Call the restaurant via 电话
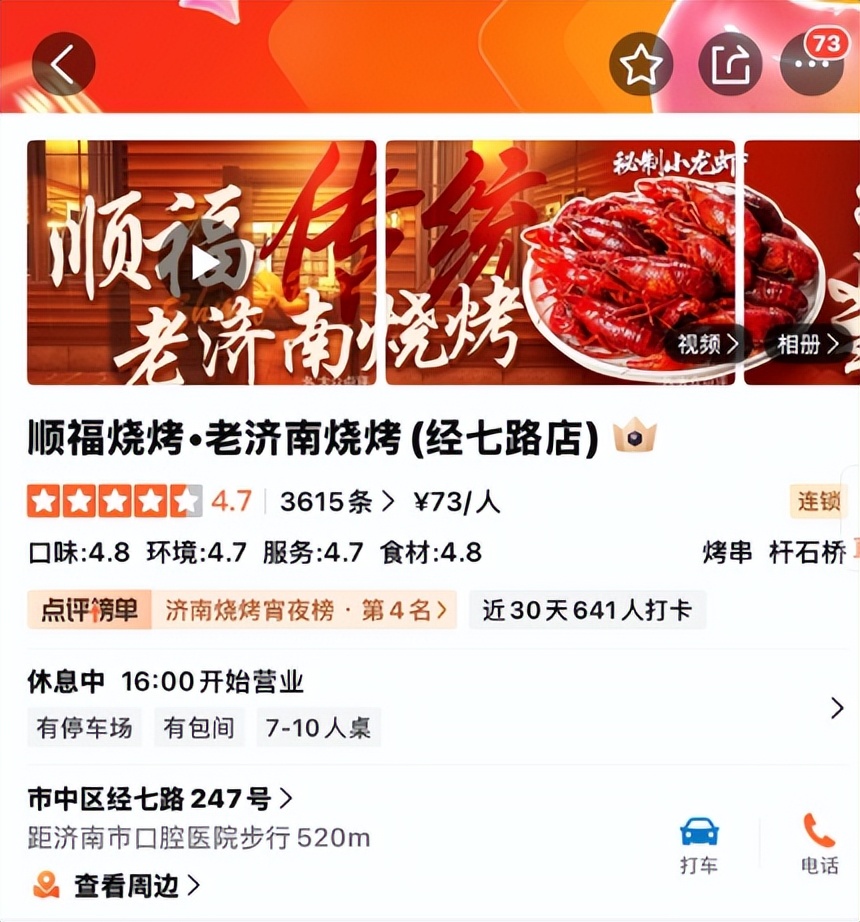 (x=819, y=845)
